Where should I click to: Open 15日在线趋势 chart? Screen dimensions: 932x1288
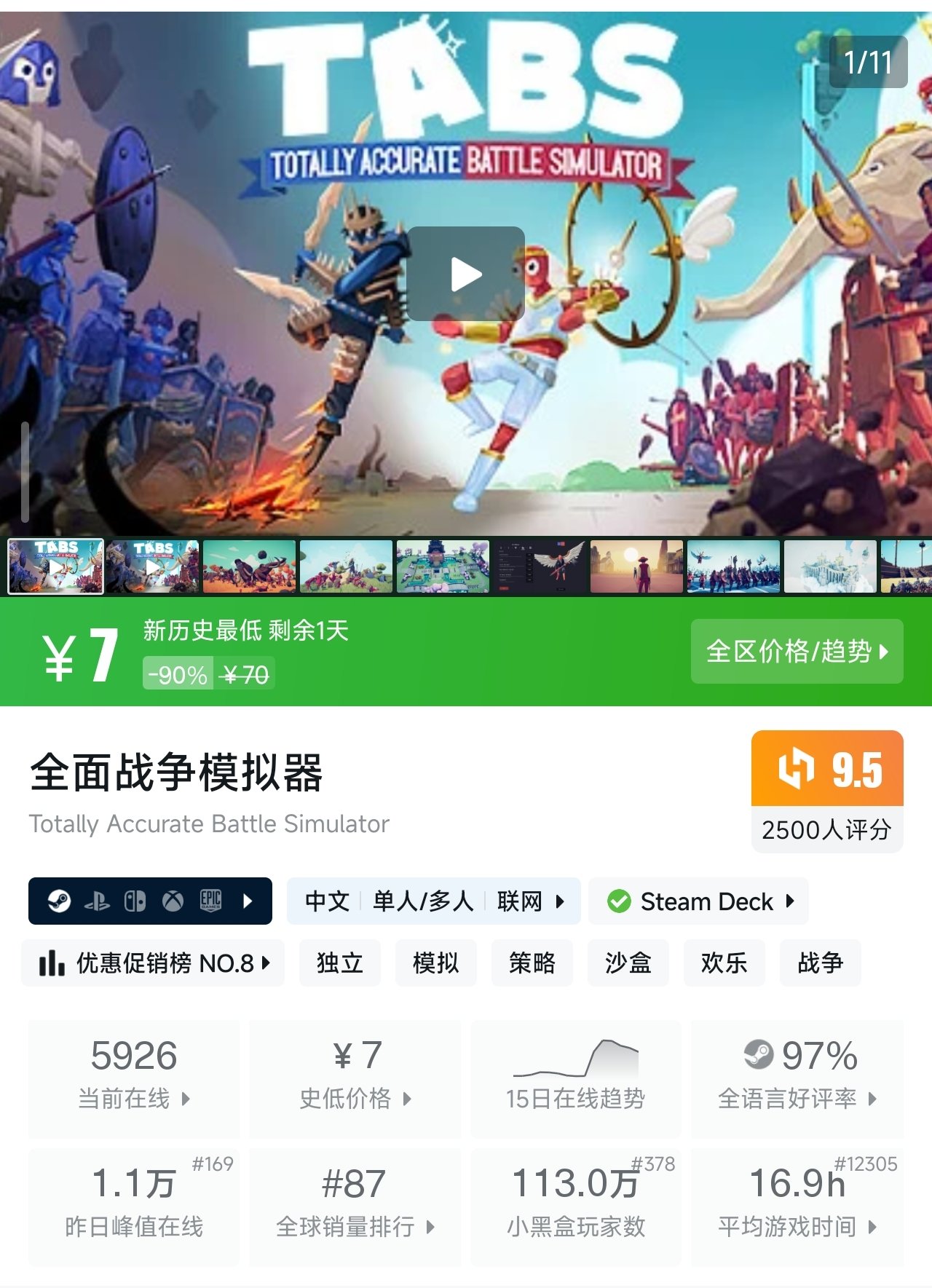pos(575,1078)
